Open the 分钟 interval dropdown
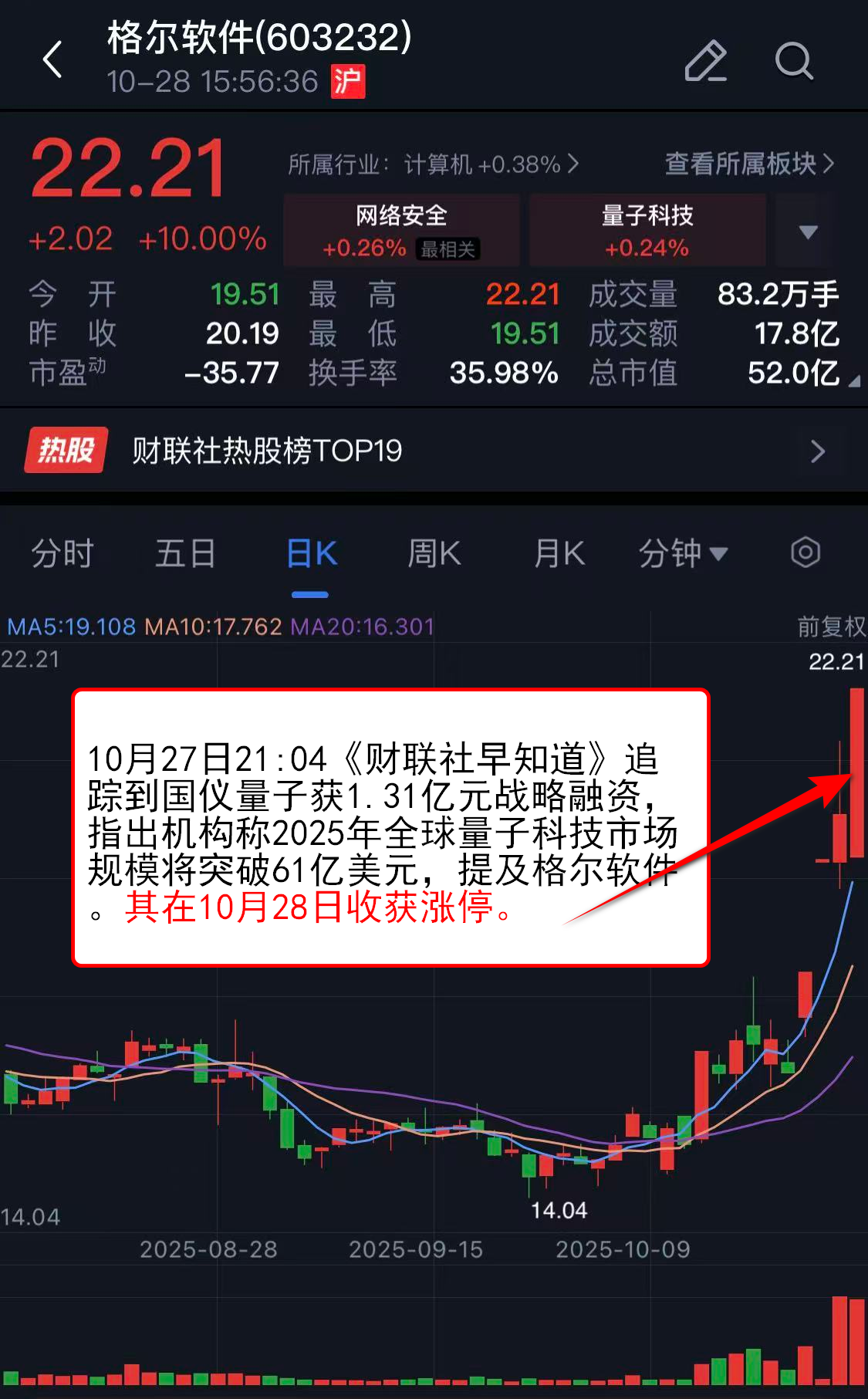This screenshot has height=1399, width=868. point(682,553)
